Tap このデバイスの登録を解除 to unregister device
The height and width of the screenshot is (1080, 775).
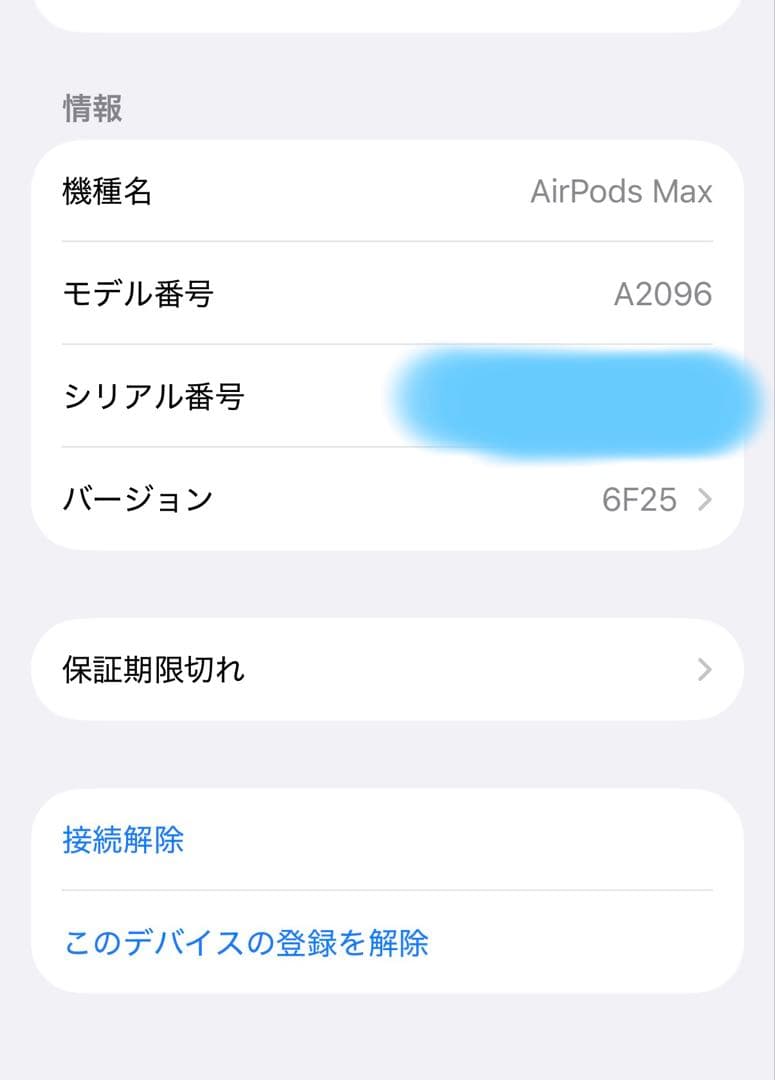pos(247,941)
